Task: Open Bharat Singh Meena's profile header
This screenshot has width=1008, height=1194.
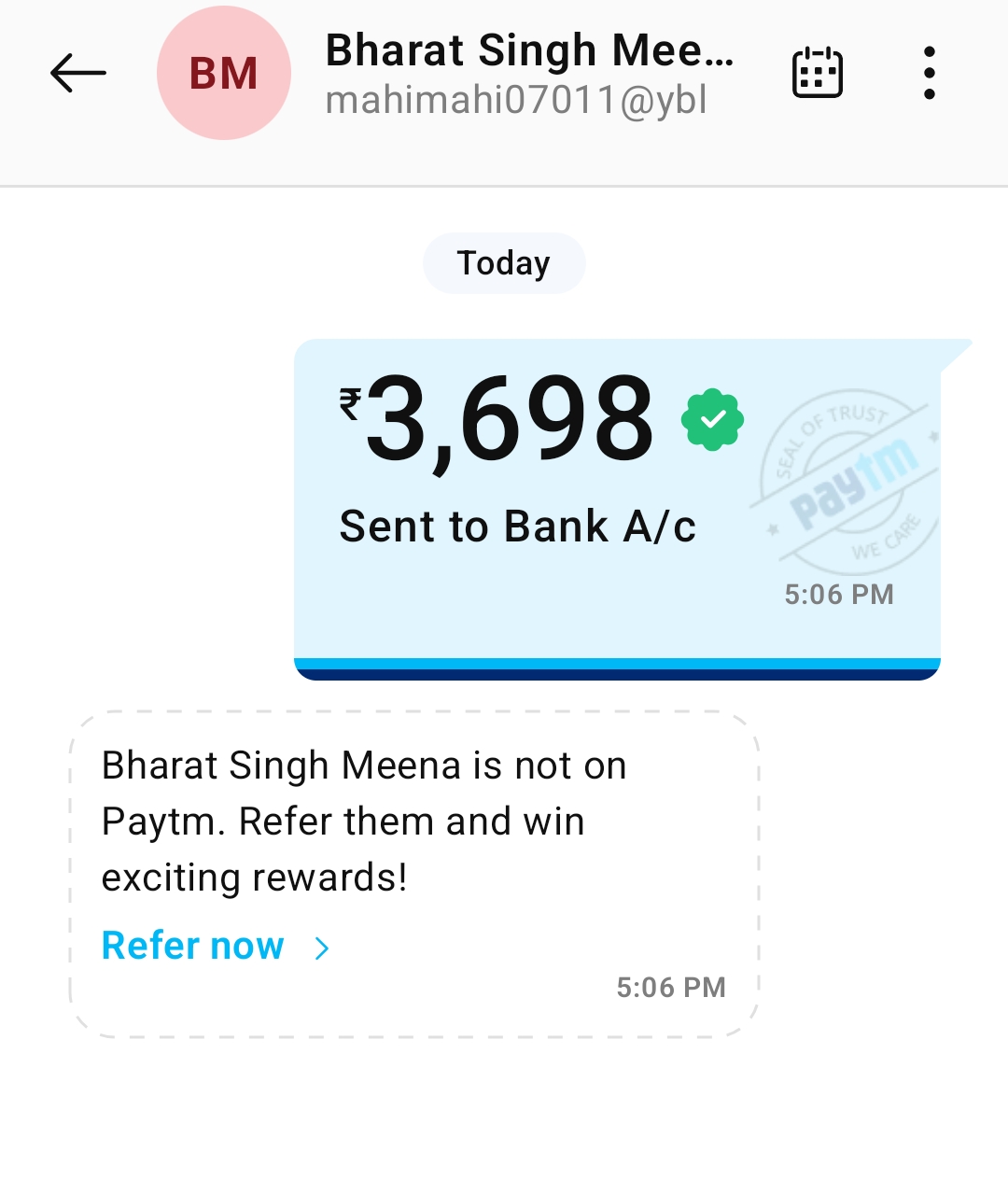Action: (528, 73)
